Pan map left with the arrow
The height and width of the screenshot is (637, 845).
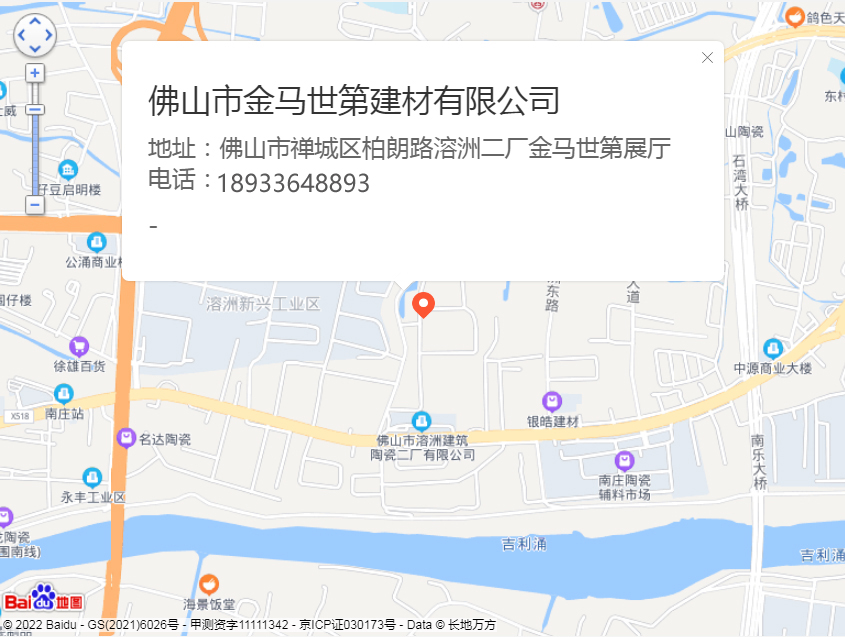(21, 35)
